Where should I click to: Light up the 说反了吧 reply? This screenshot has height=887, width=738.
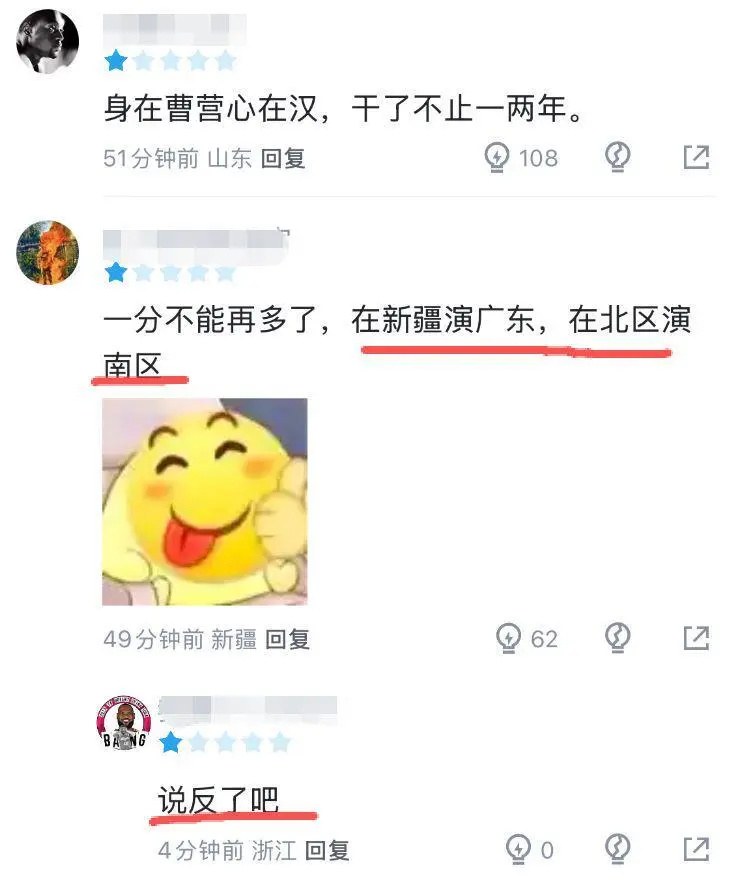pyautogui.click(x=518, y=850)
